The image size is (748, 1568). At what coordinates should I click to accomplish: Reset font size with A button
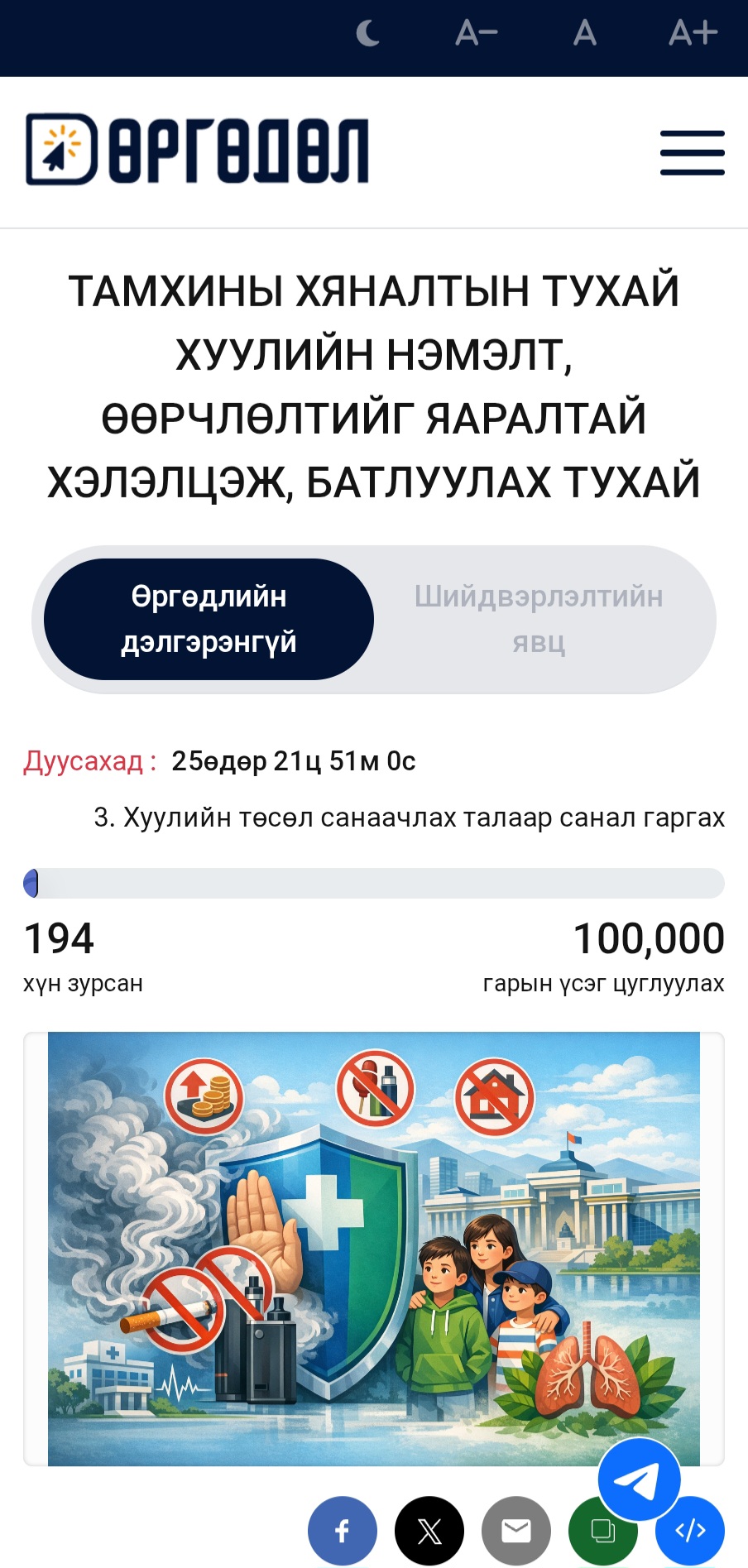[x=584, y=33]
